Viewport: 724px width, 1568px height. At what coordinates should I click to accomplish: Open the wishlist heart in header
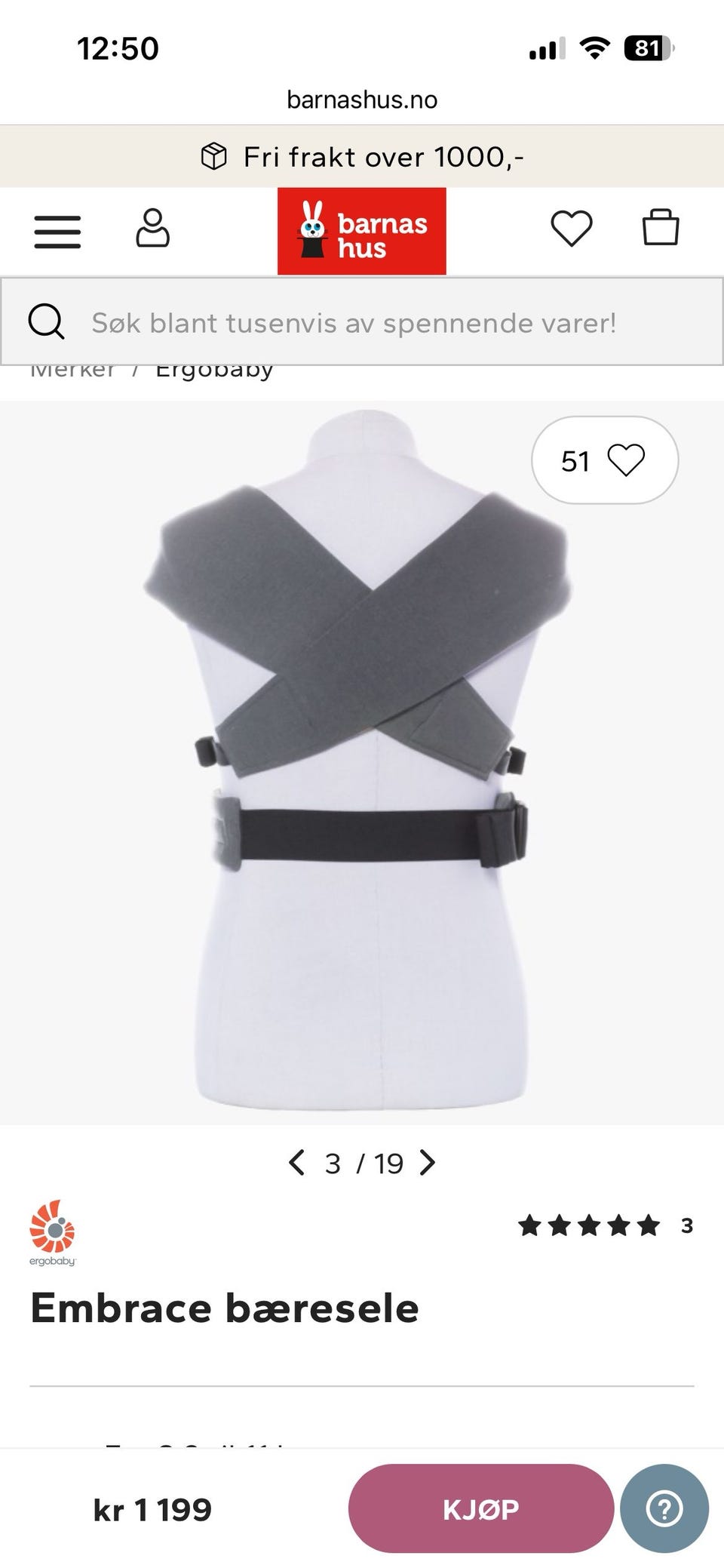572,229
